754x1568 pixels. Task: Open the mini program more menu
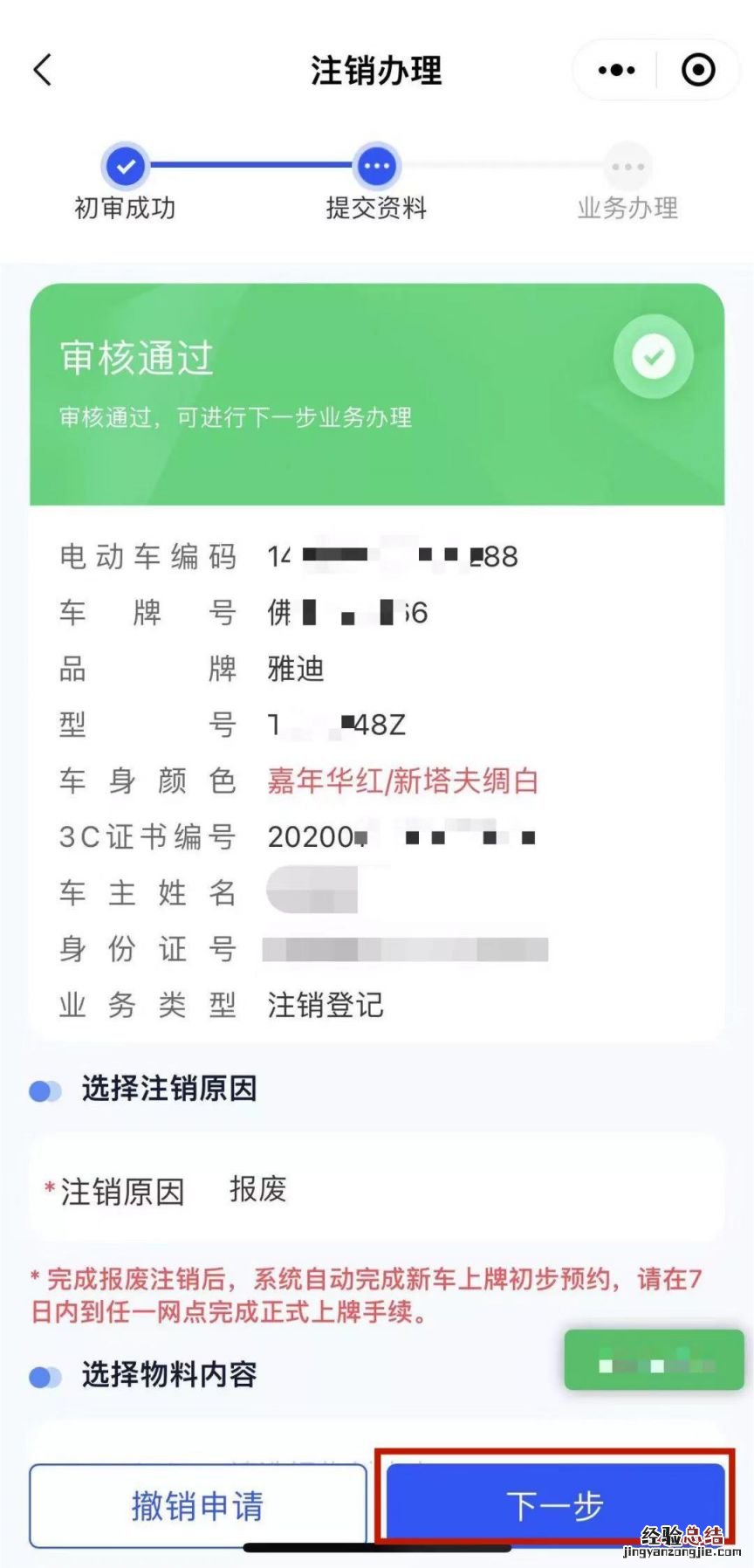pyautogui.click(x=616, y=70)
